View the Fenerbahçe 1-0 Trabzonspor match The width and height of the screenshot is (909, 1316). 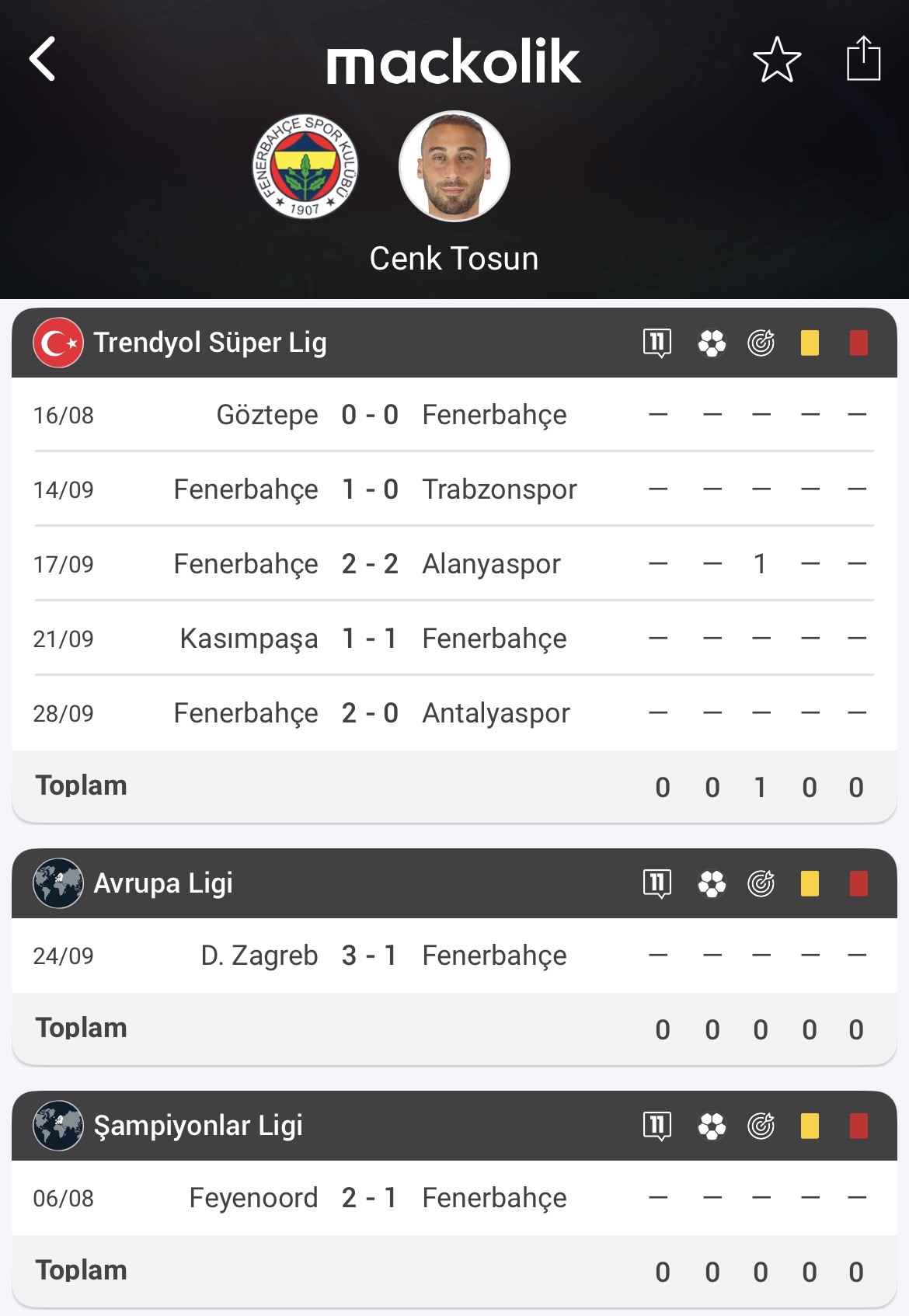tap(370, 489)
